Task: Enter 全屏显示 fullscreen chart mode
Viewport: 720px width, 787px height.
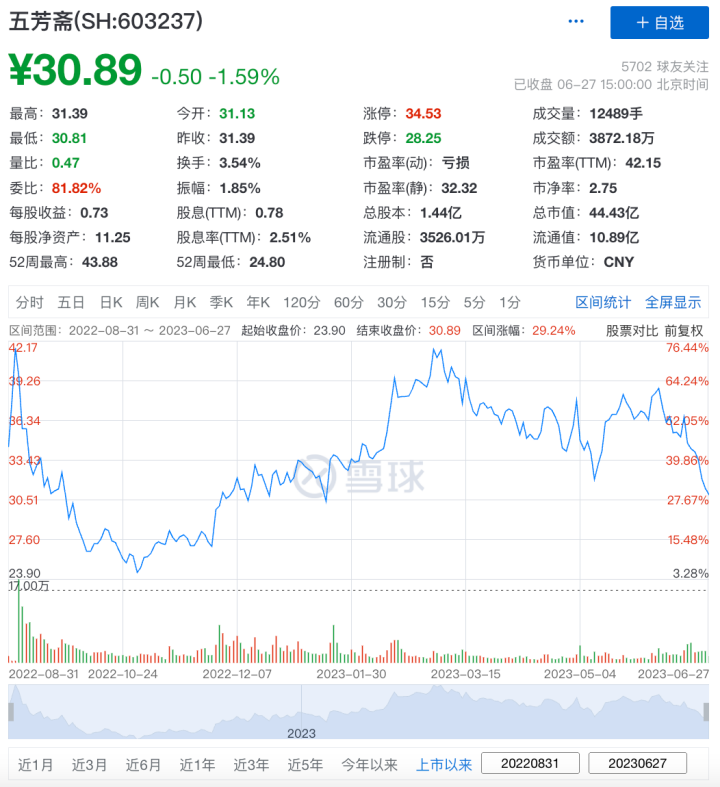Action: pyautogui.click(x=673, y=302)
